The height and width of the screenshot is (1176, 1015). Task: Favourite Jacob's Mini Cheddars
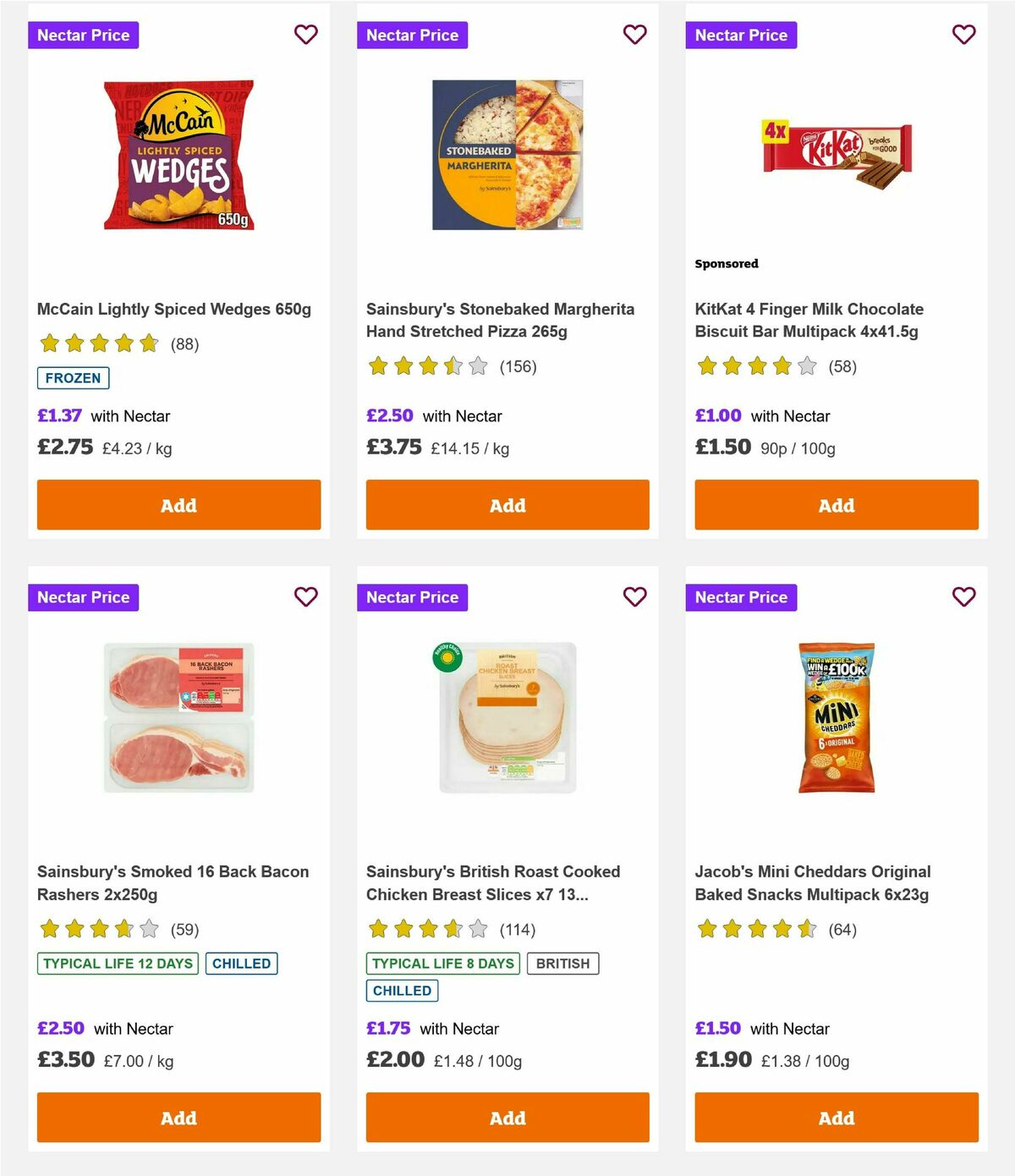point(963,596)
